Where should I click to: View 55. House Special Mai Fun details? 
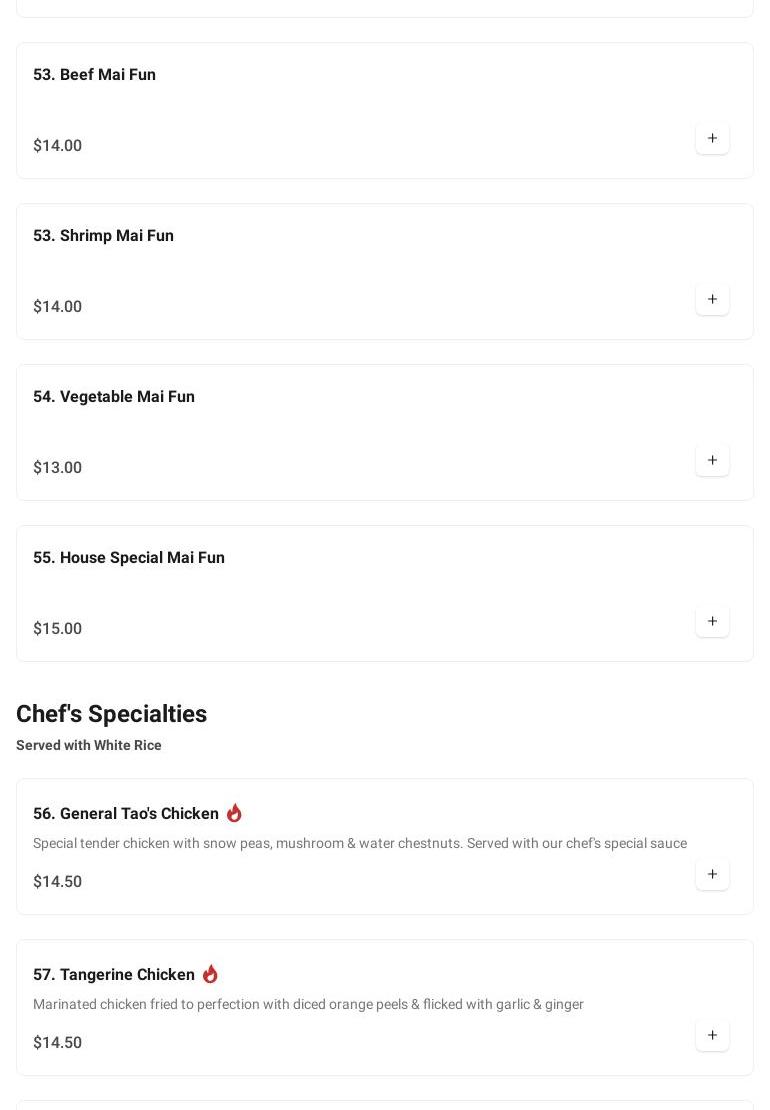click(128, 558)
